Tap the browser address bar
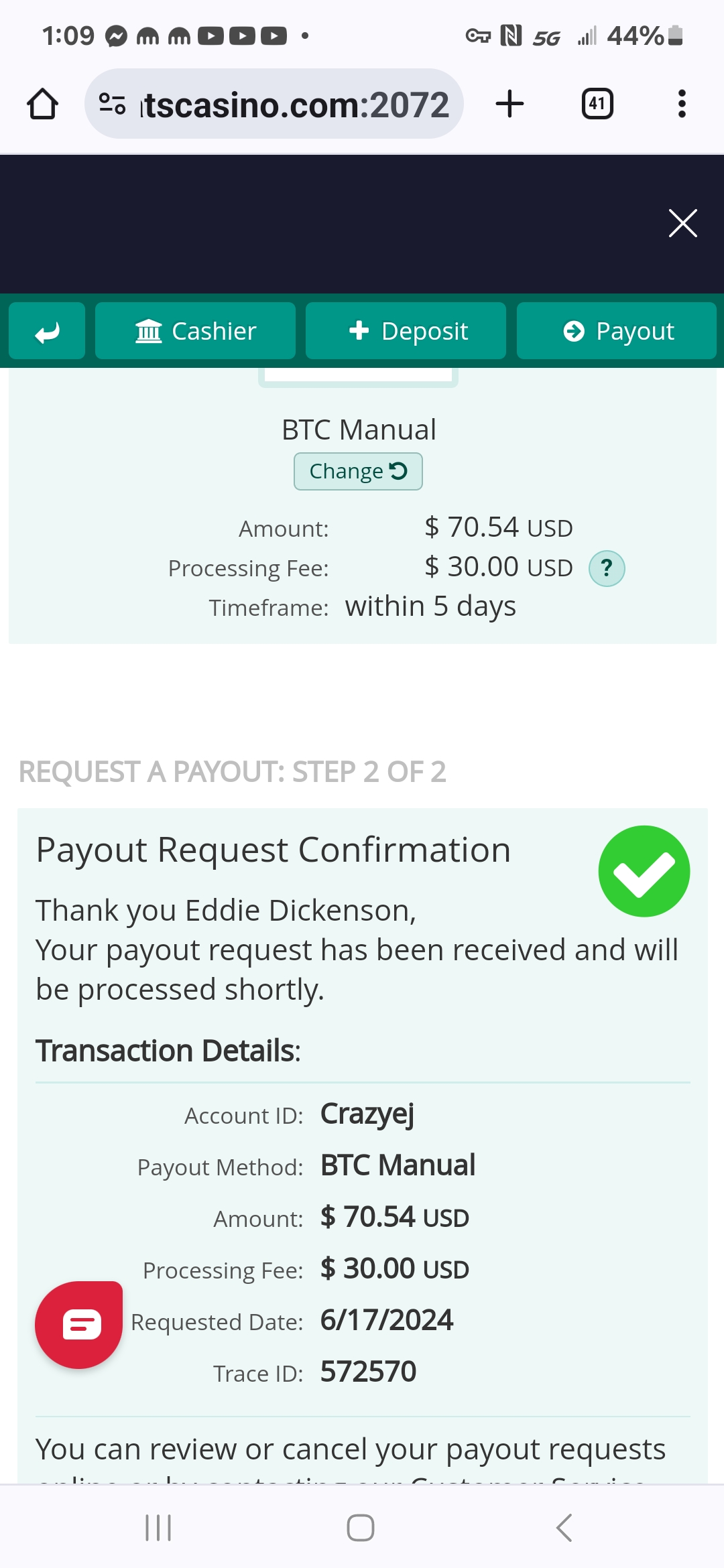This screenshot has height=1568, width=724. 274,104
